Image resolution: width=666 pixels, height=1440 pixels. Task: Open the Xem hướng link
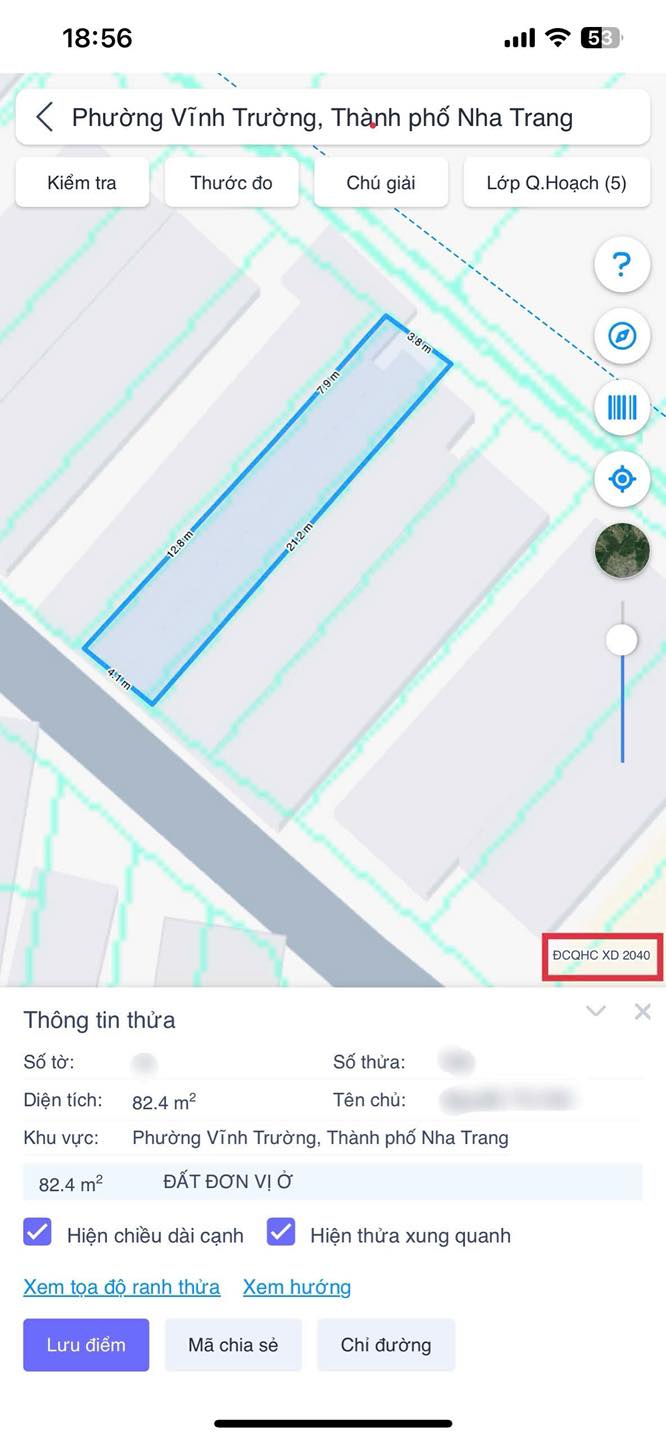click(x=297, y=1287)
